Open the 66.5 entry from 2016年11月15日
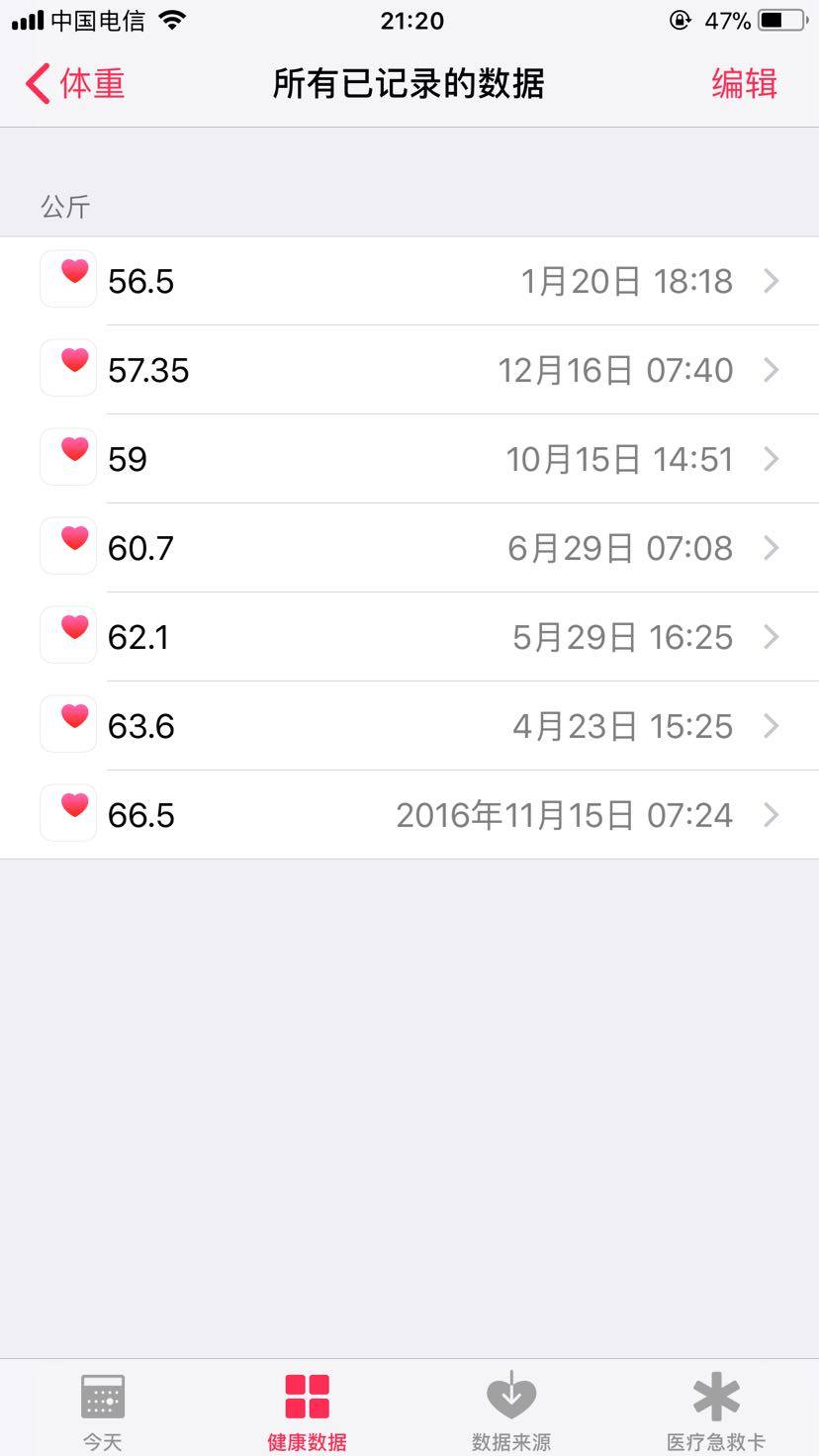 (409, 815)
